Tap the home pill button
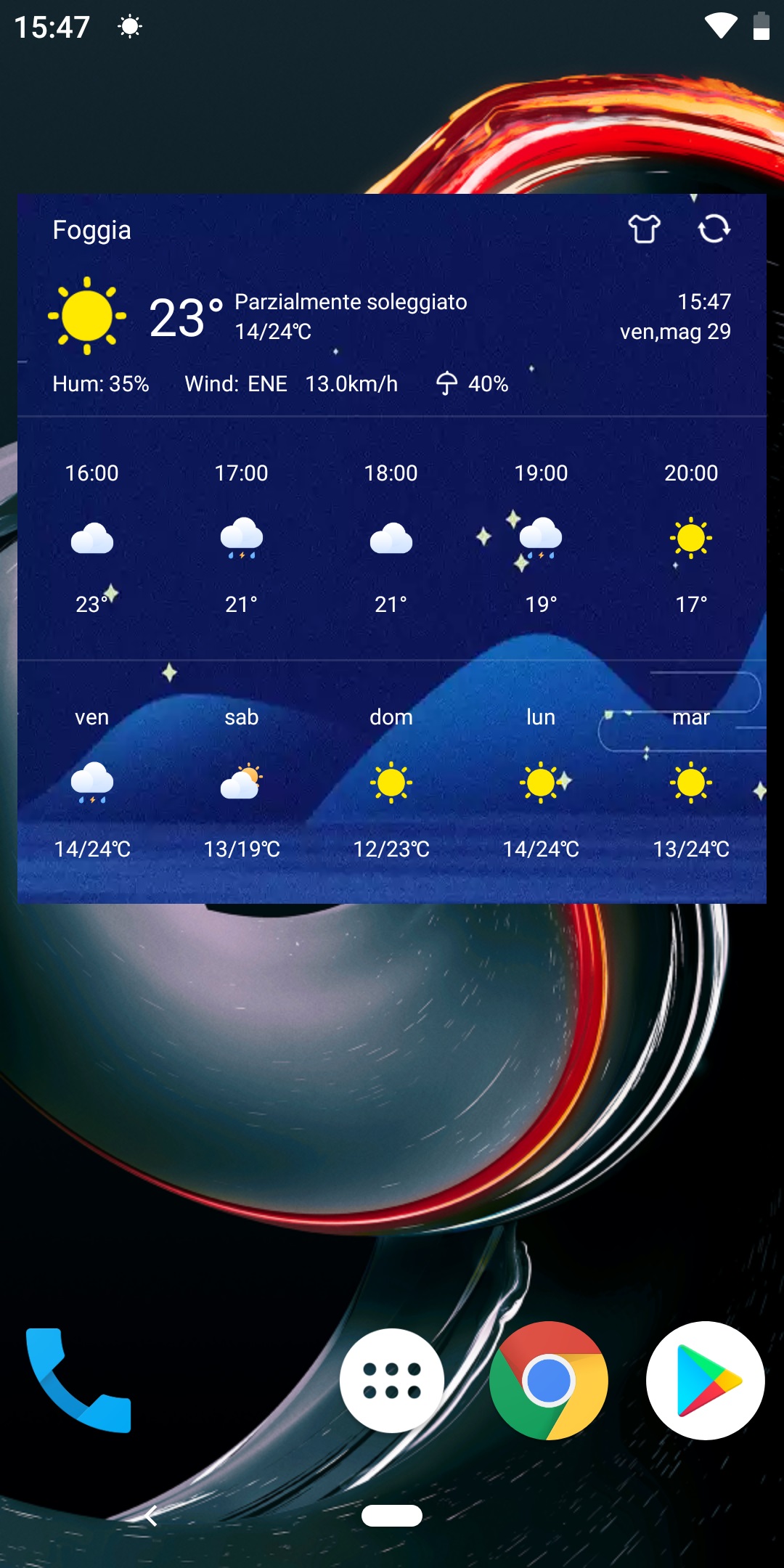 pos(392,1516)
